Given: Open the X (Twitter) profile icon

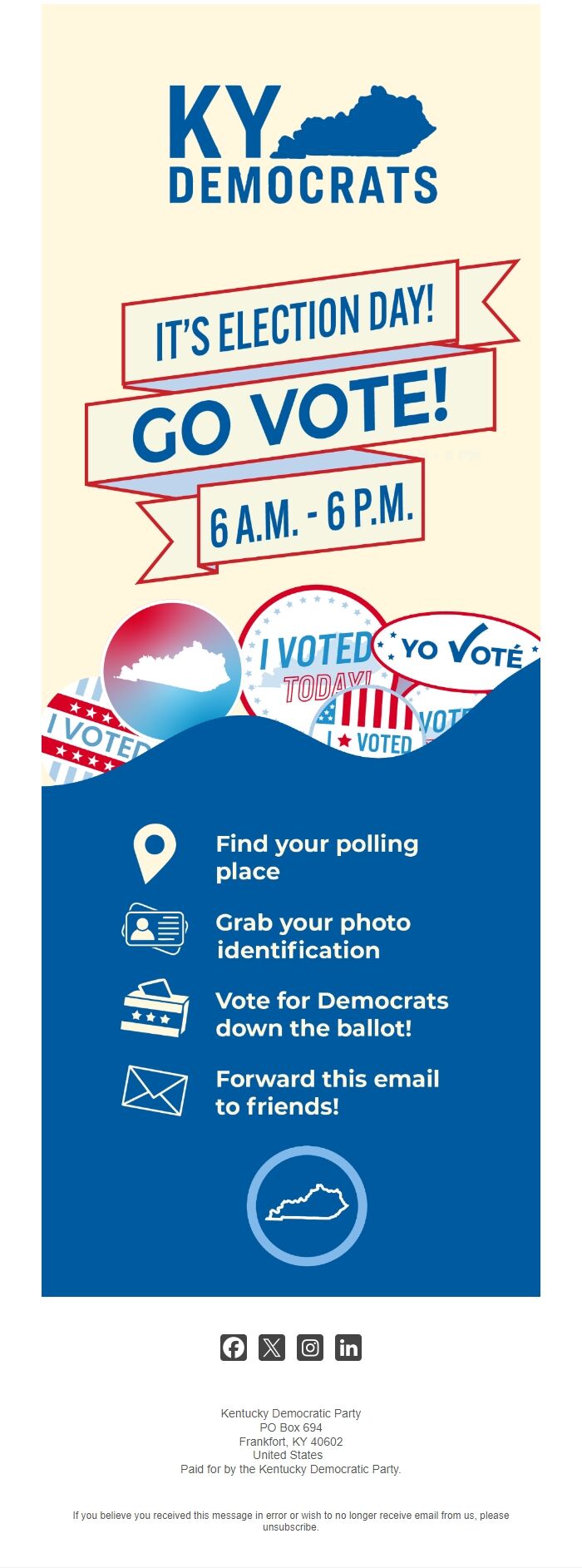Looking at the screenshot, I should 272,1348.
